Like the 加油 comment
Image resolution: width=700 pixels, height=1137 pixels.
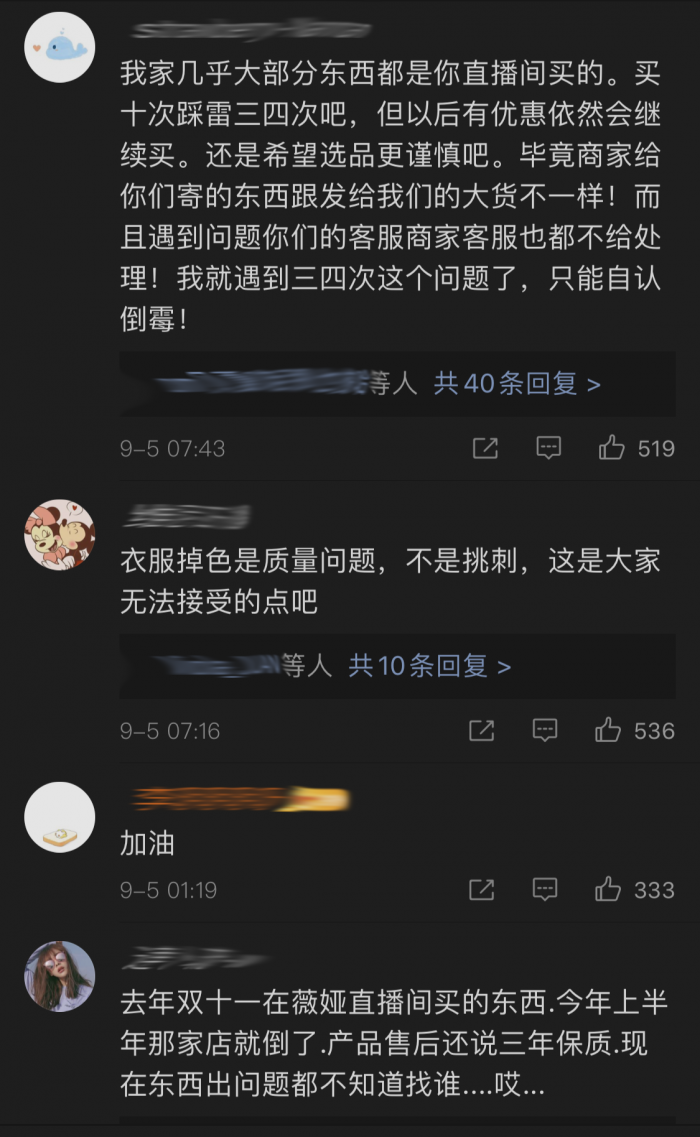608,889
